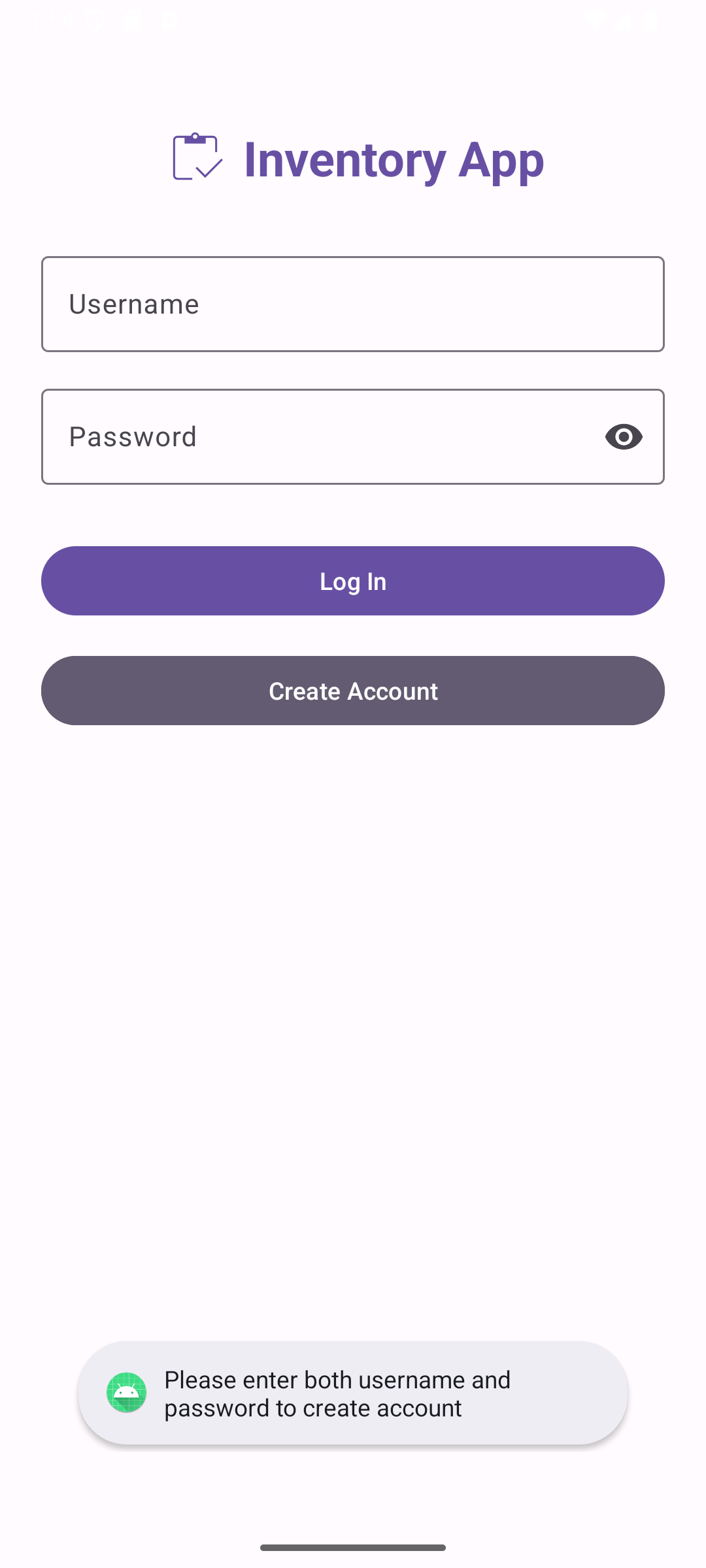Viewport: 706px width, 1568px height.
Task: Toggle password visibility eye icon
Action: 624,437
